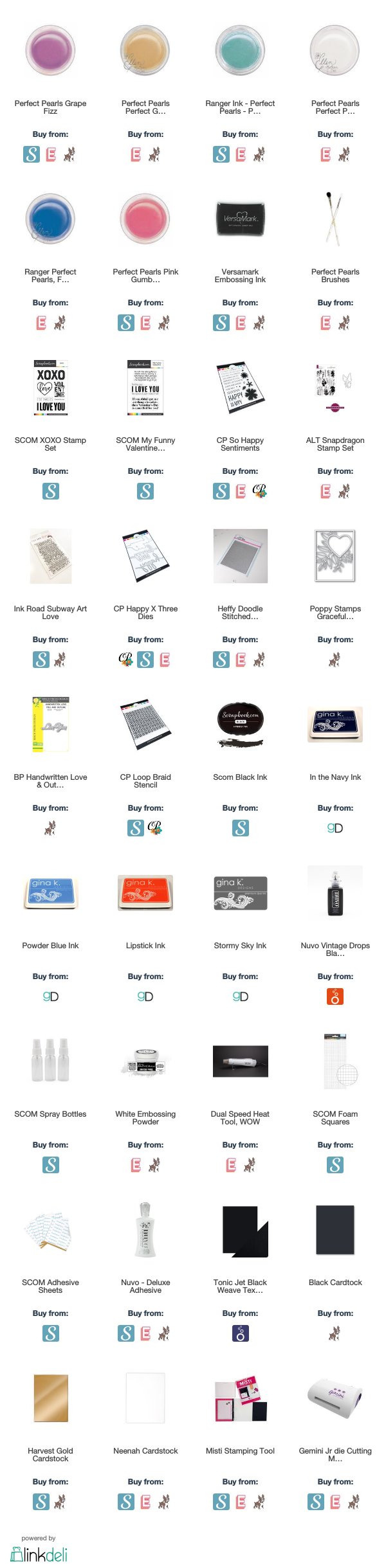The image size is (386, 1568).
Task: Buy SCOM My Funny Valentine from Scrapbook.com
Action: click(145, 491)
